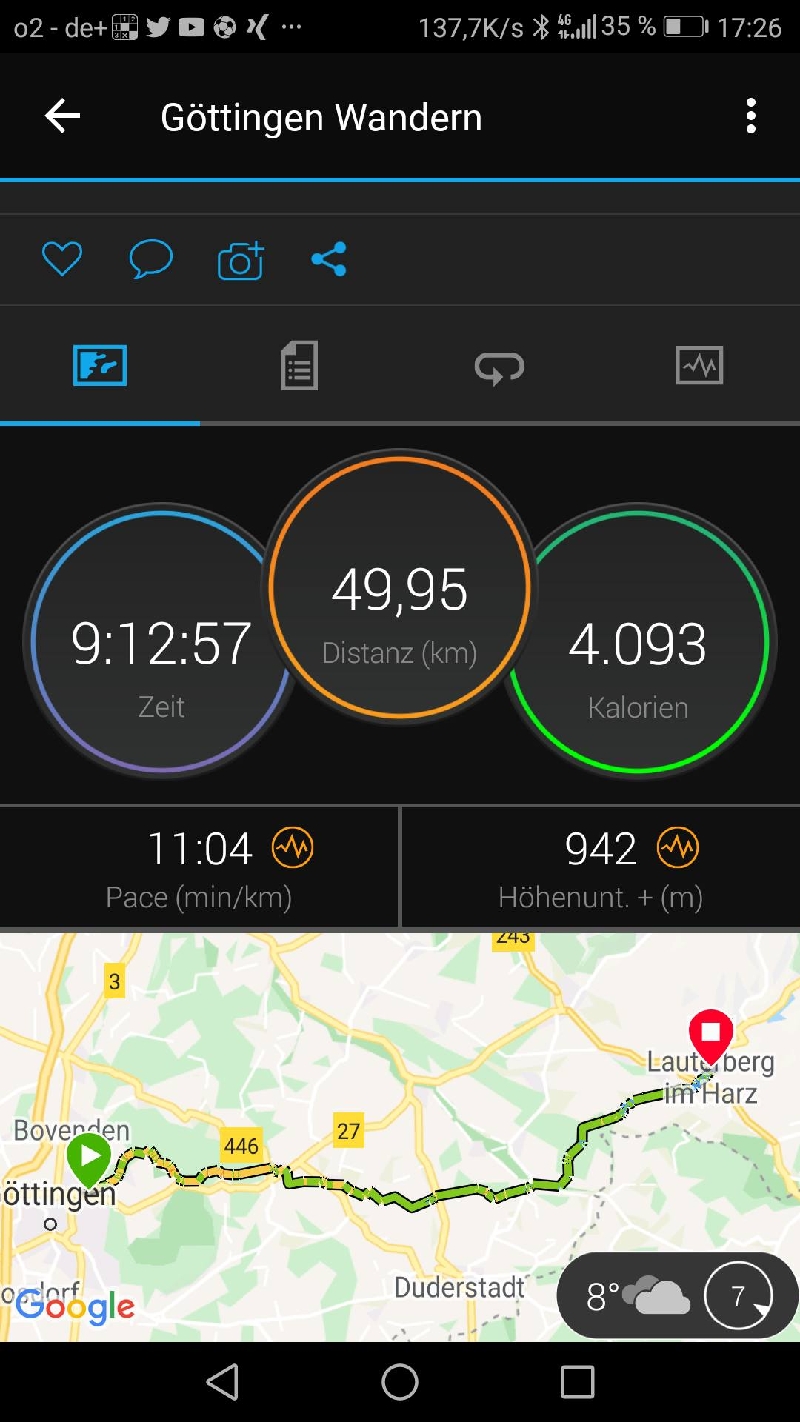Switch to the laps tab

click(499, 367)
